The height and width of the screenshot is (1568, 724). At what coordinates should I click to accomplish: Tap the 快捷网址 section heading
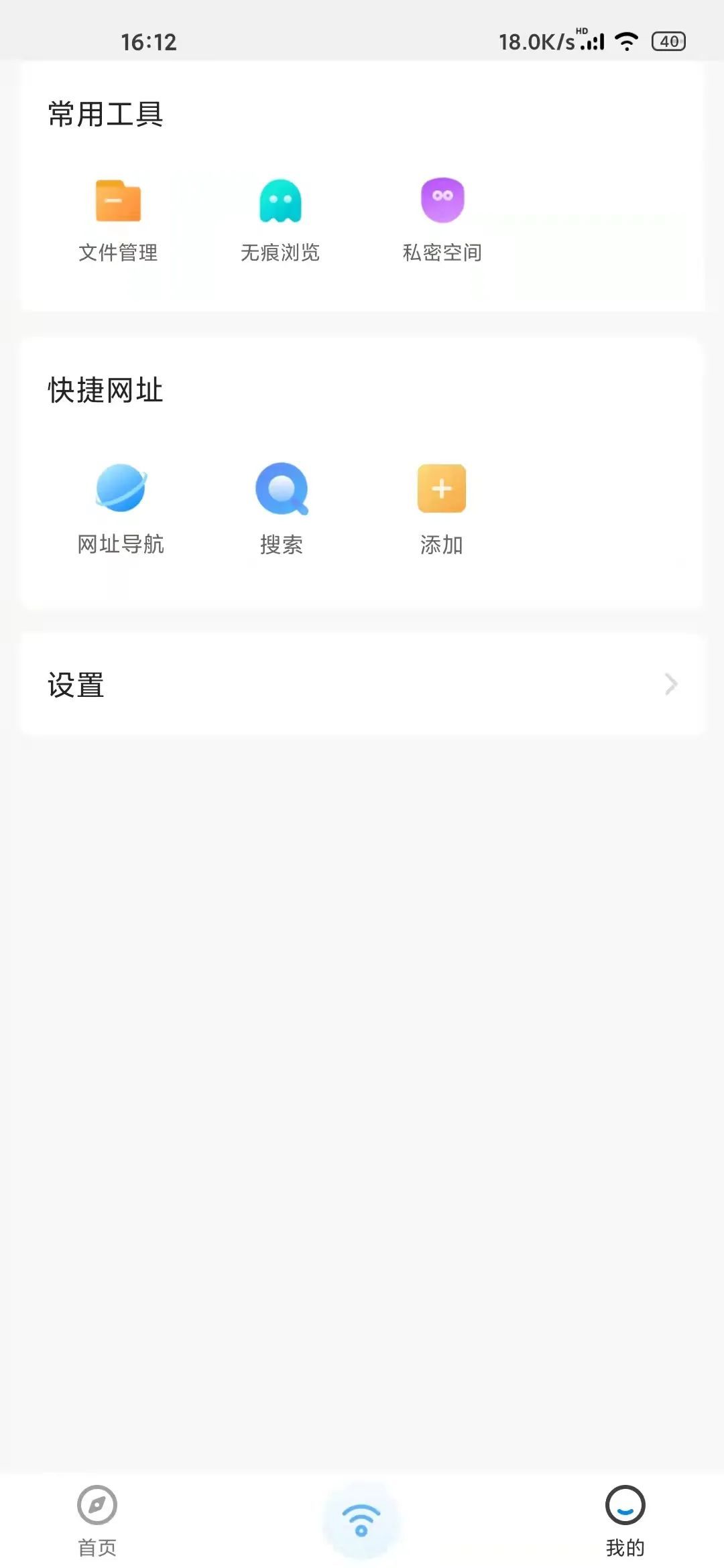pyautogui.click(x=105, y=391)
